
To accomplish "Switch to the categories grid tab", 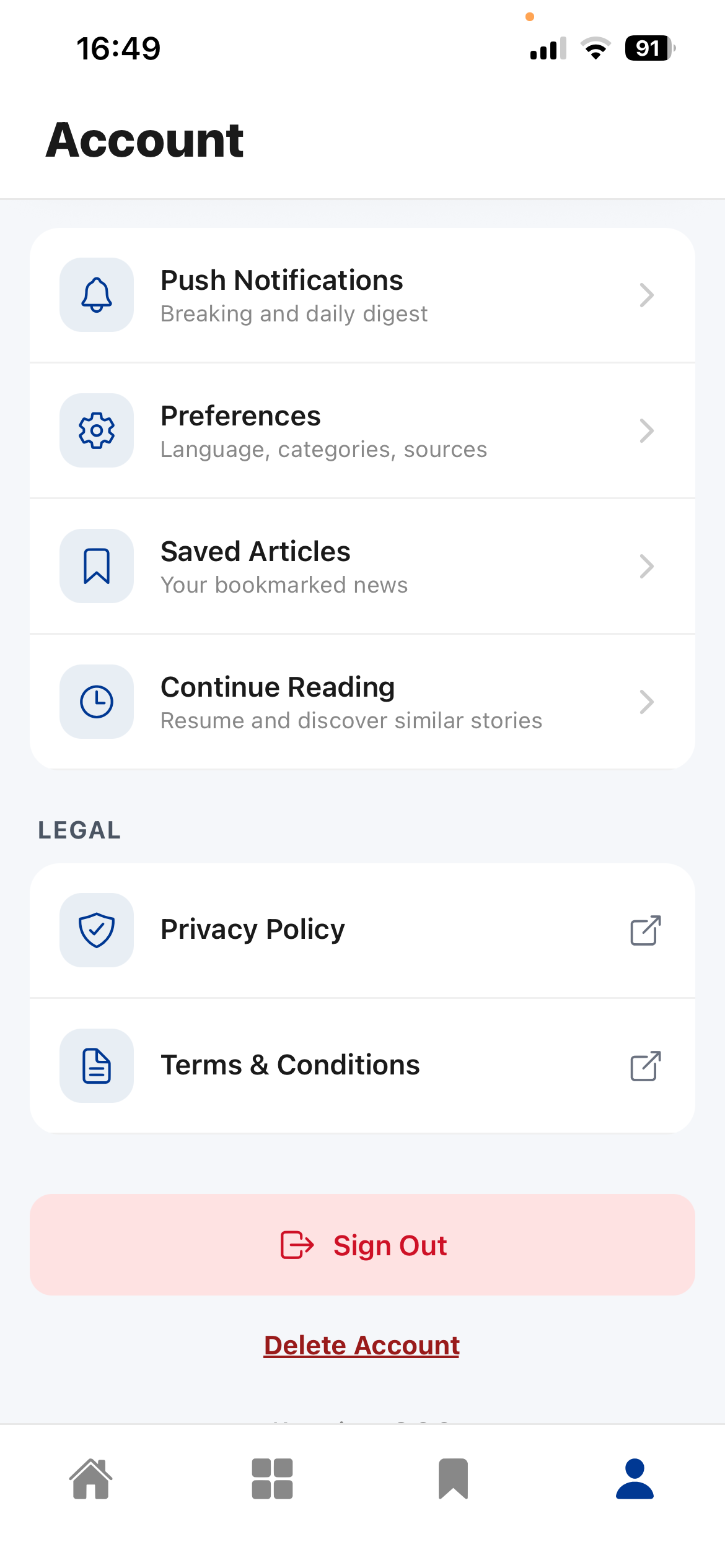I will coord(272,1479).
